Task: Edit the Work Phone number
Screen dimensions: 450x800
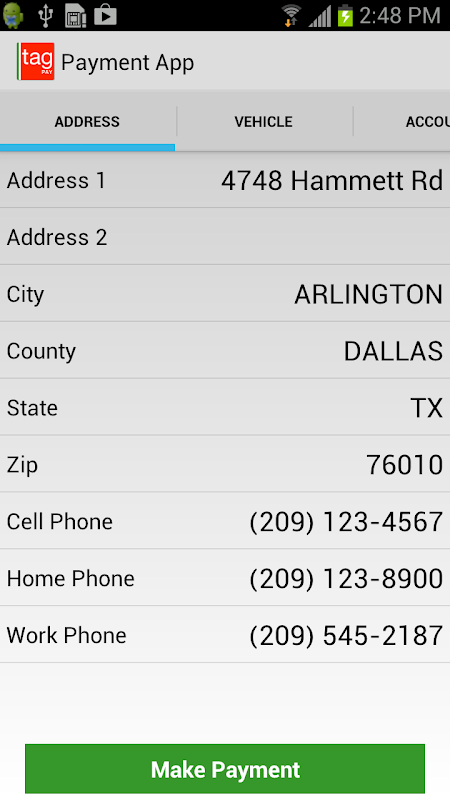Action: tap(225, 635)
